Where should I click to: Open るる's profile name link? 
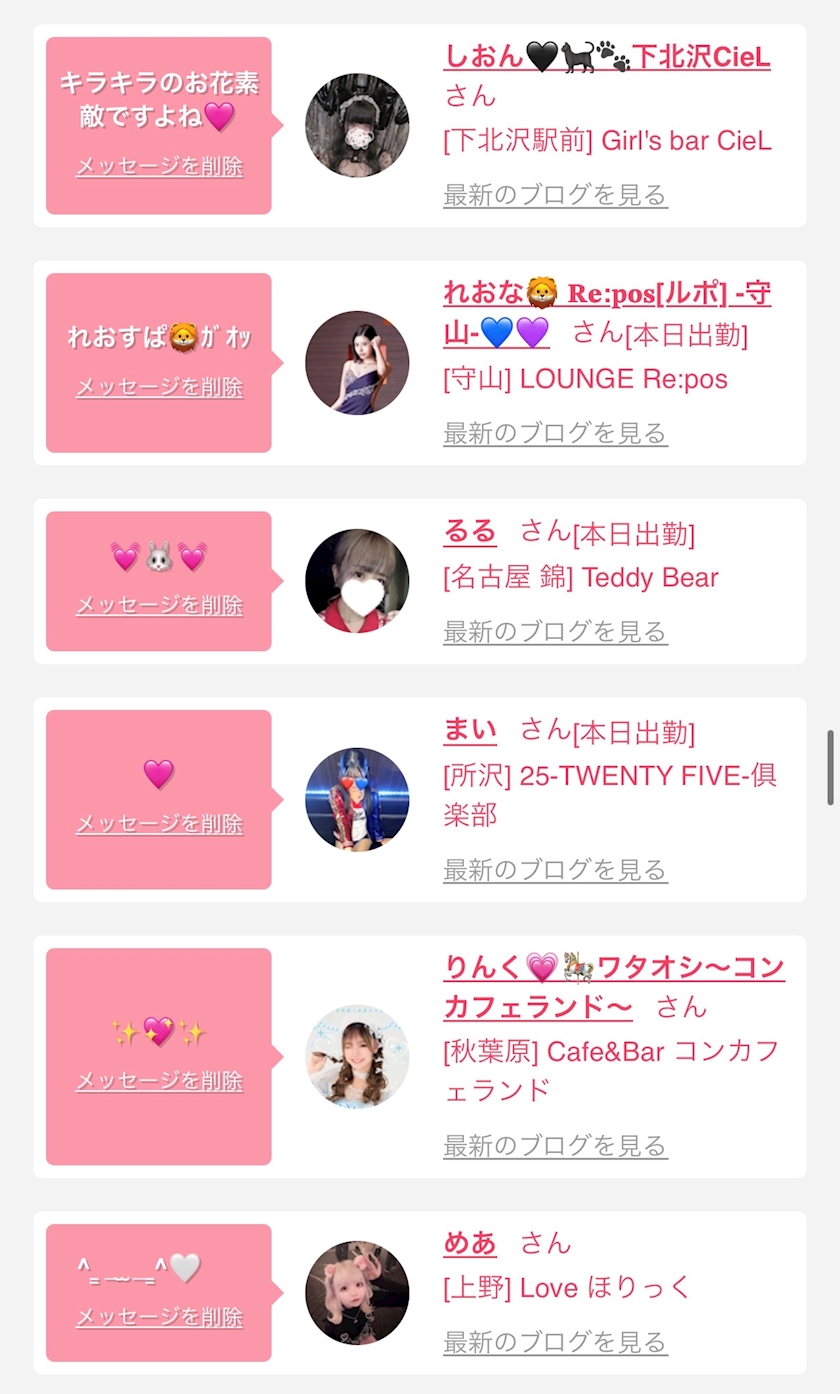[470, 532]
